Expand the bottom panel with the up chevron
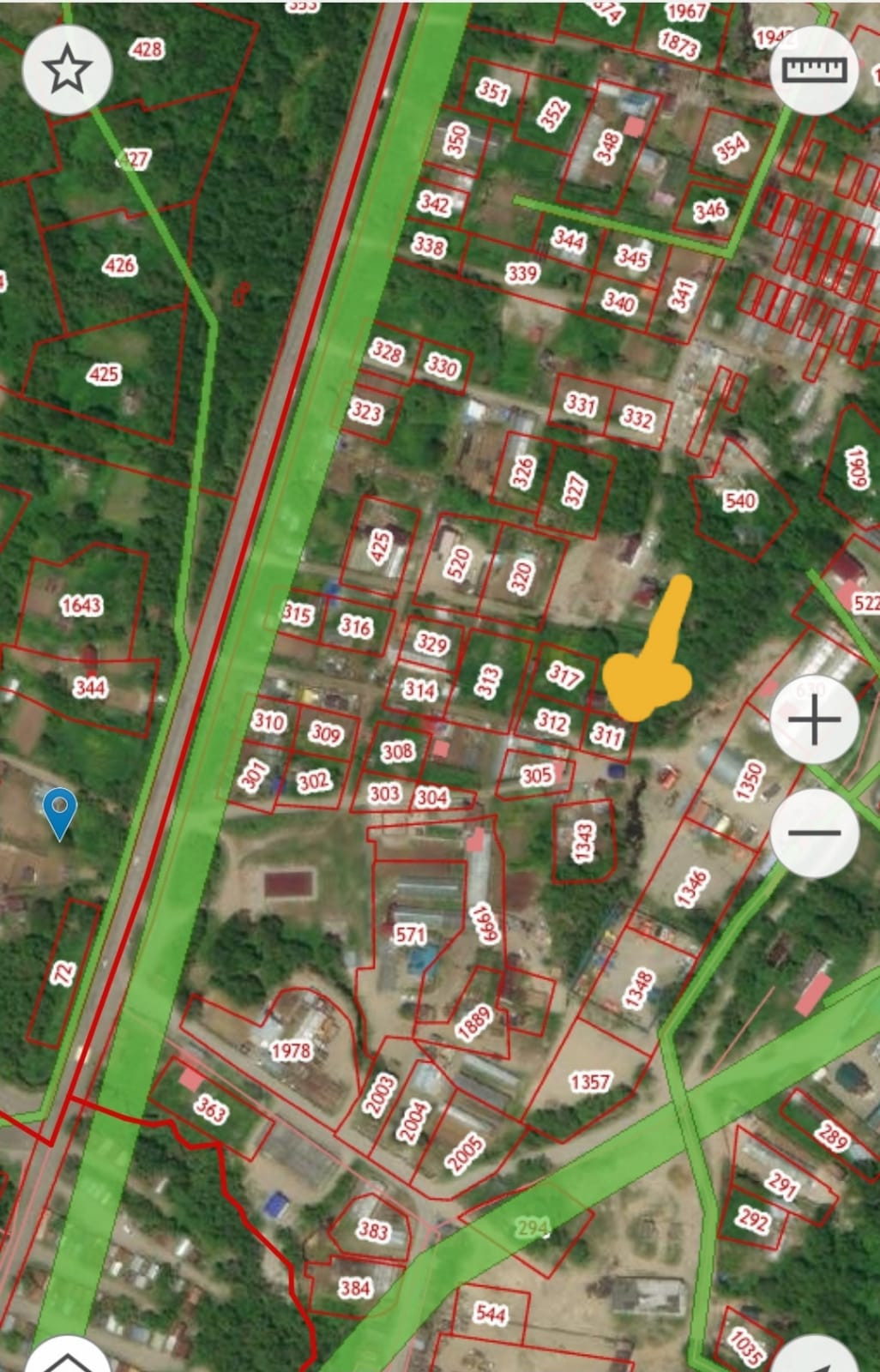Image resolution: width=880 pixels, height=1372 pixels. point(66,1360)
